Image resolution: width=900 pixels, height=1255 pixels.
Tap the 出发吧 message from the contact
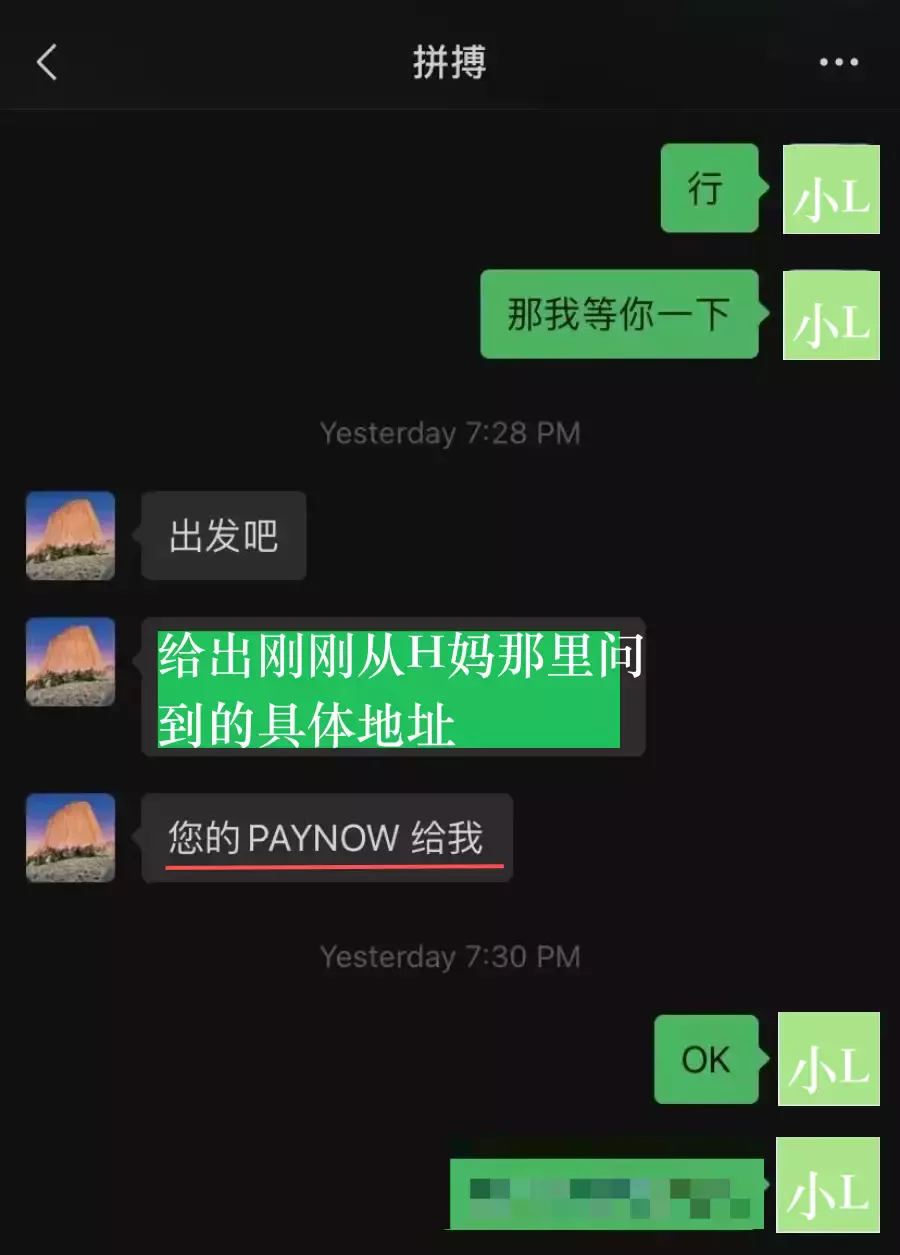point(223,536)
